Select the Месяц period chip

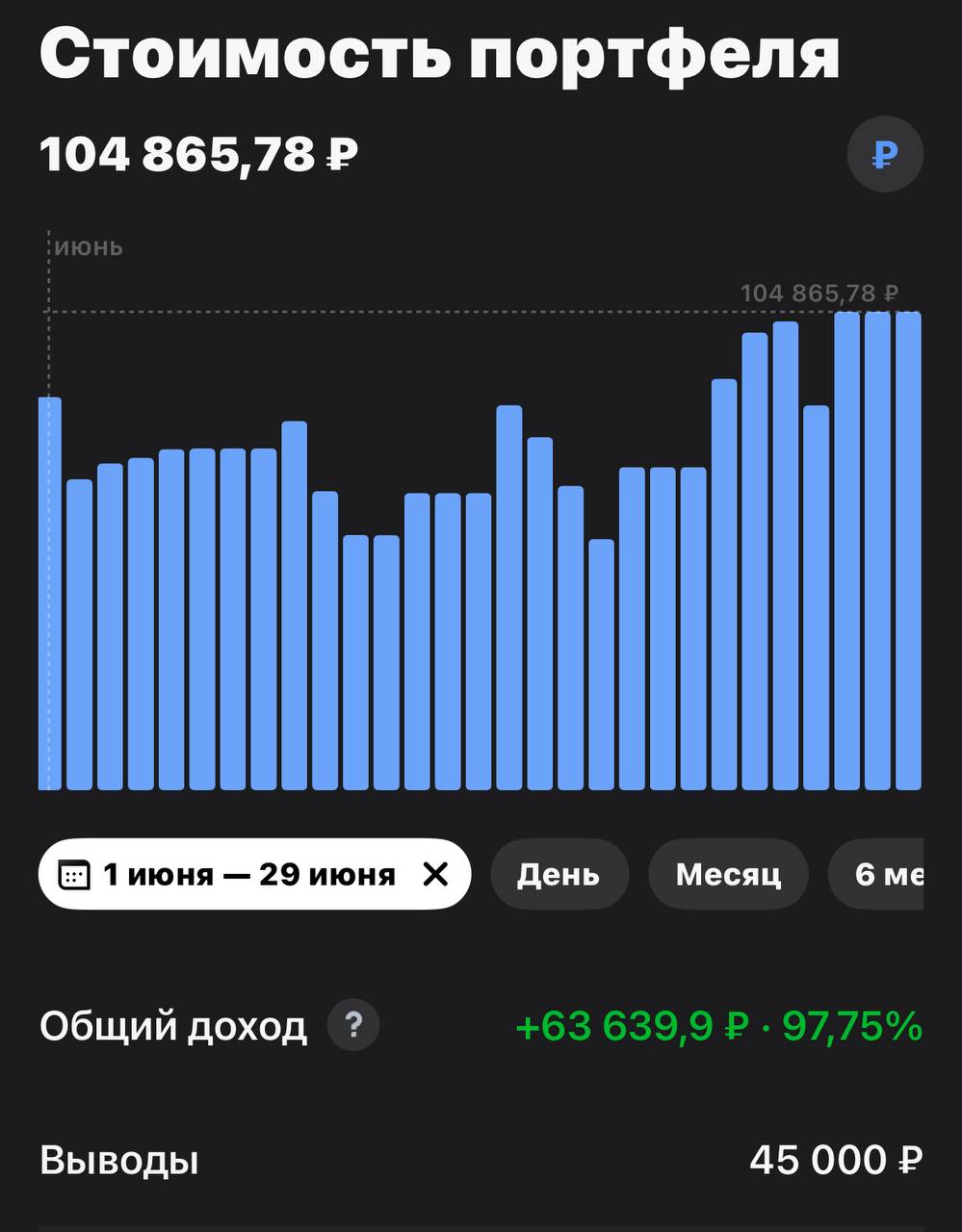[x=728, y=874]
